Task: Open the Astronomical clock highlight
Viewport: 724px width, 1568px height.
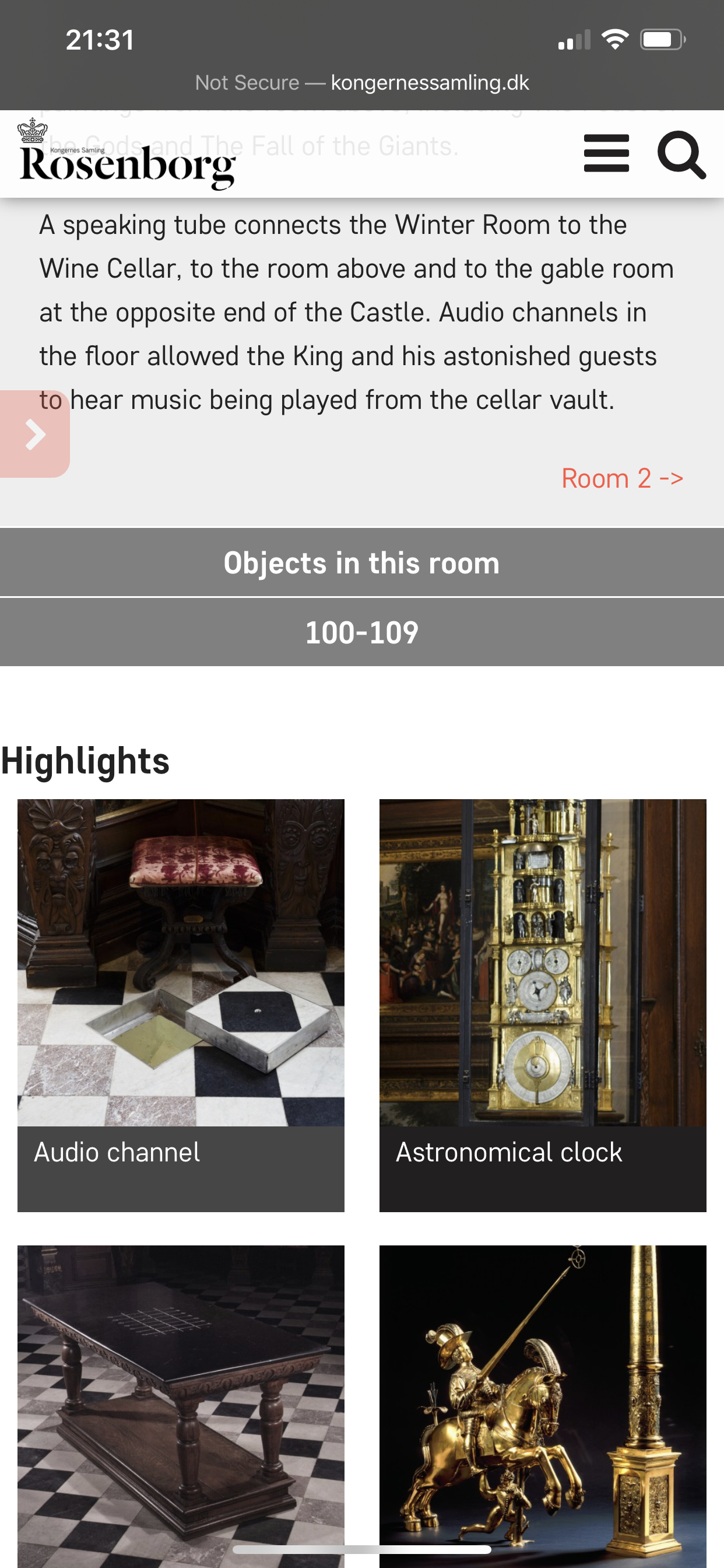Action: pos(543,1005)
